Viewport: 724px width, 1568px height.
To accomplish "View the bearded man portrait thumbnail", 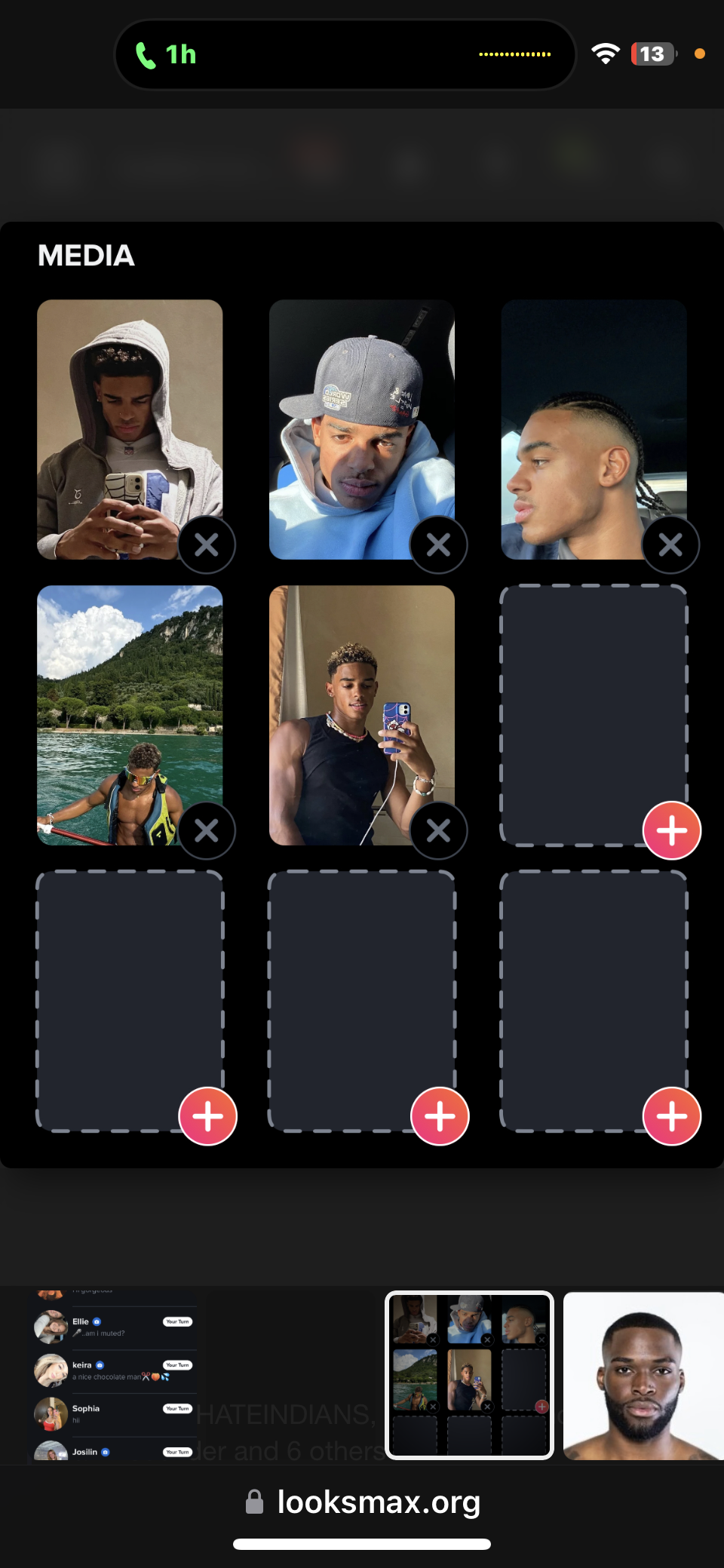I will (x=643, y=1376).
